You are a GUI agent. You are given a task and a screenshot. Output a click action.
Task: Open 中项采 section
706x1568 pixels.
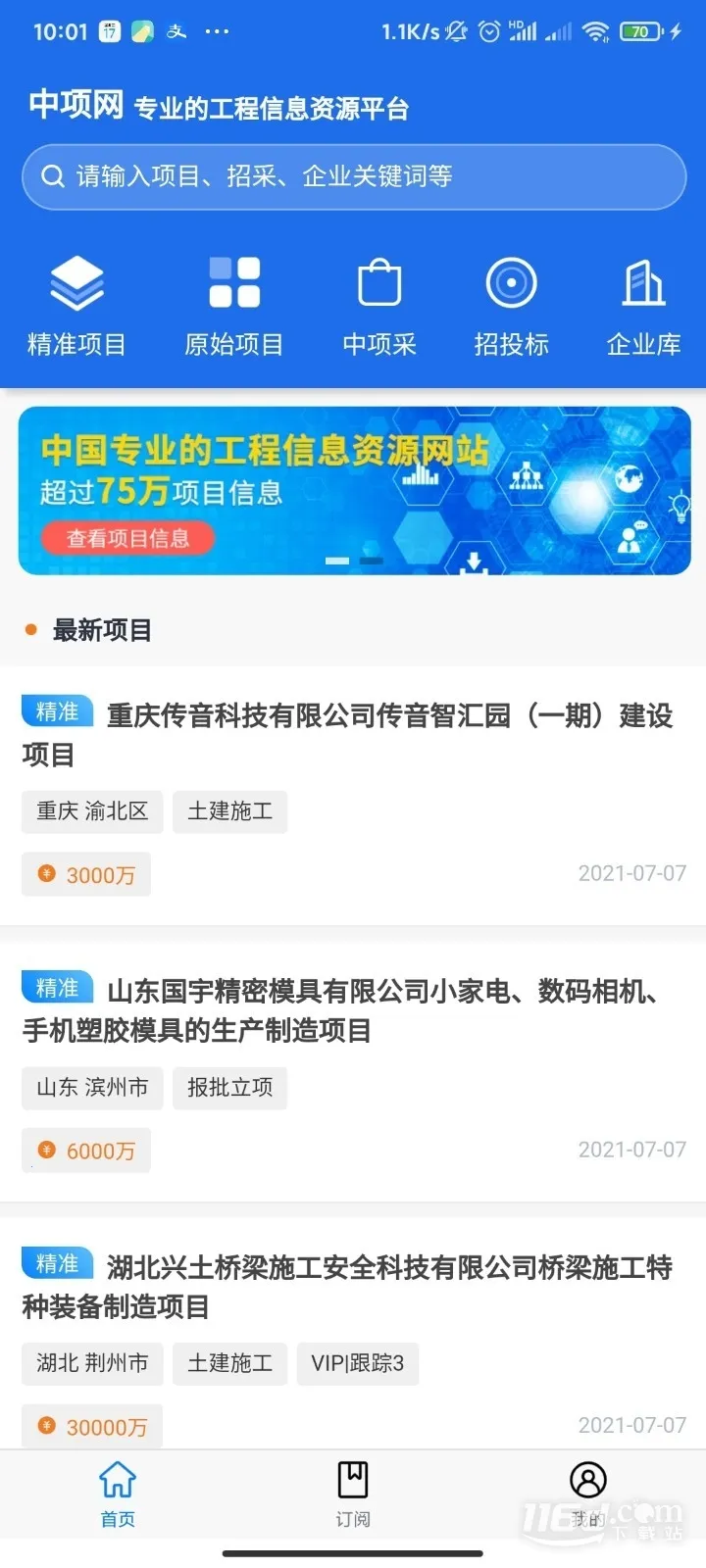pos(379,305)
